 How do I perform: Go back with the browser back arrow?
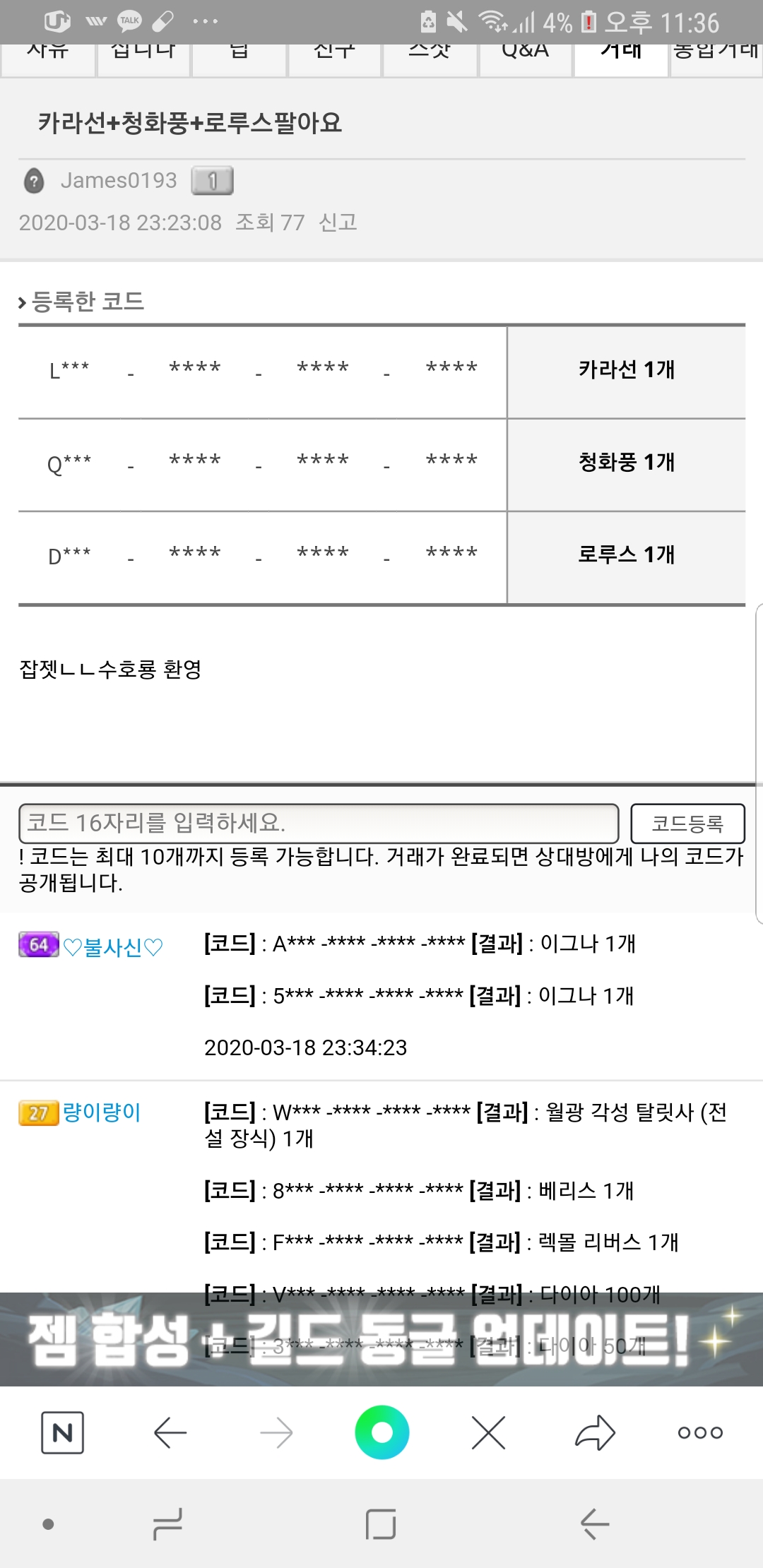pyautogui.click(x=170, y=1432)
